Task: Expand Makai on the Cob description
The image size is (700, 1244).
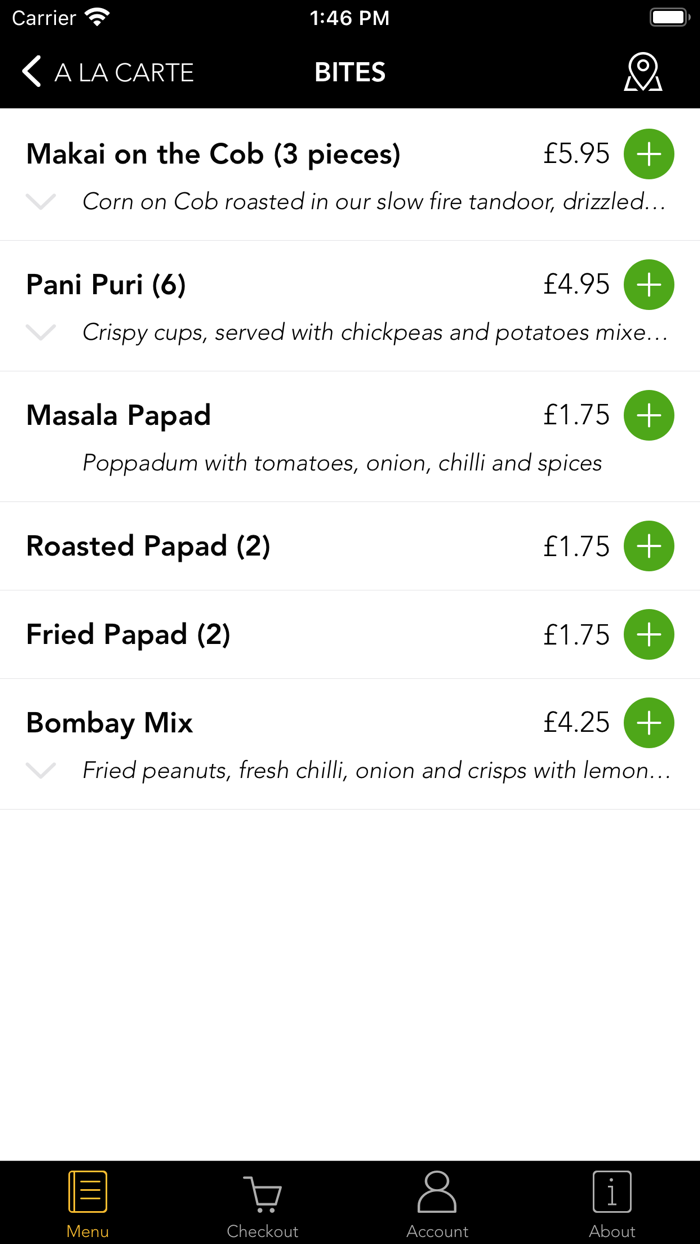Action: [40, 202]
